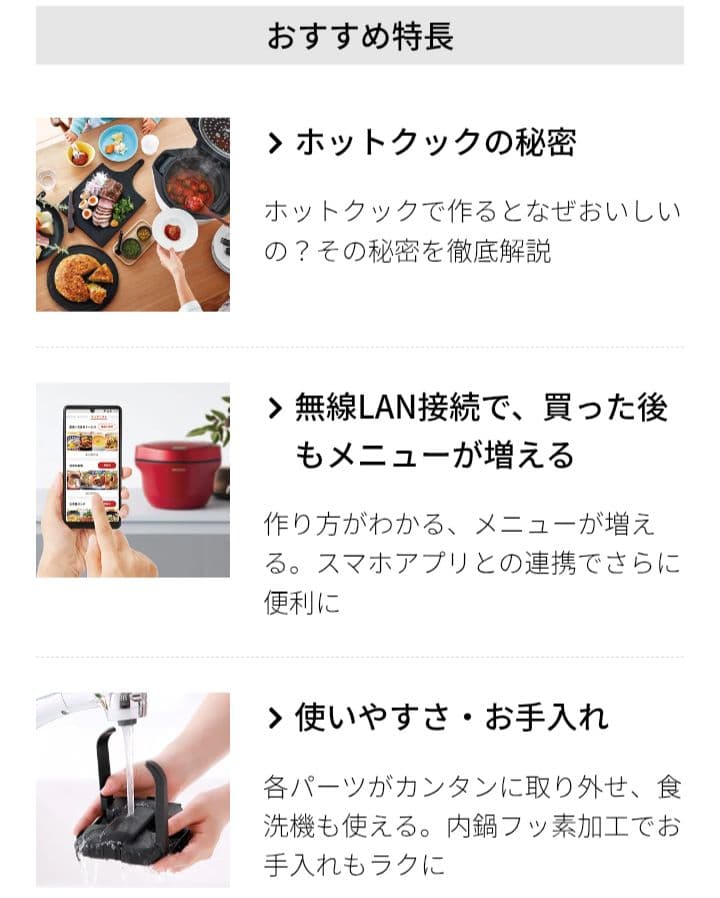Select the おすすめ特長 header tab
This screenshot has height=898, width=720.
[x=358, y=32]
